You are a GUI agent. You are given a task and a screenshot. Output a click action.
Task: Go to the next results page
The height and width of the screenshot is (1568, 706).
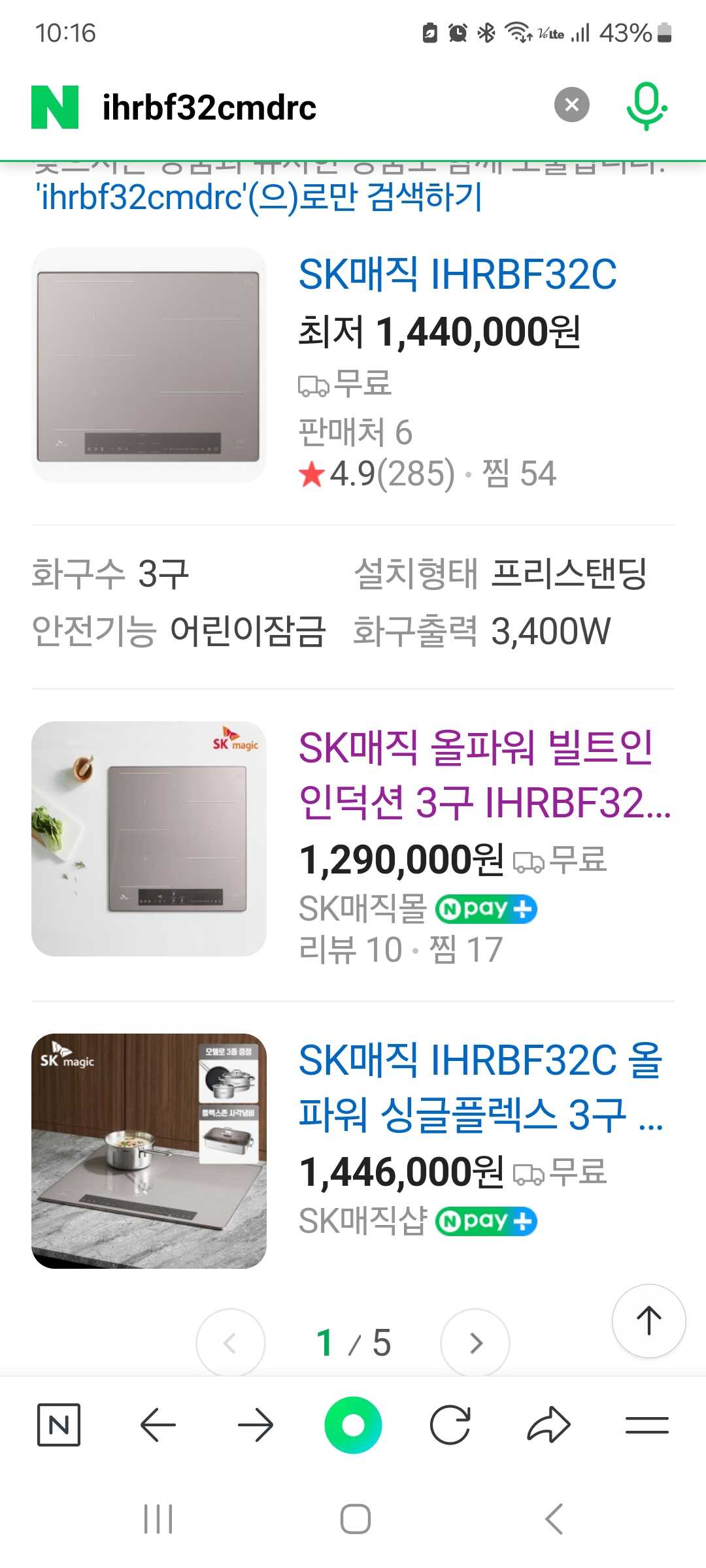[475, 1343]
